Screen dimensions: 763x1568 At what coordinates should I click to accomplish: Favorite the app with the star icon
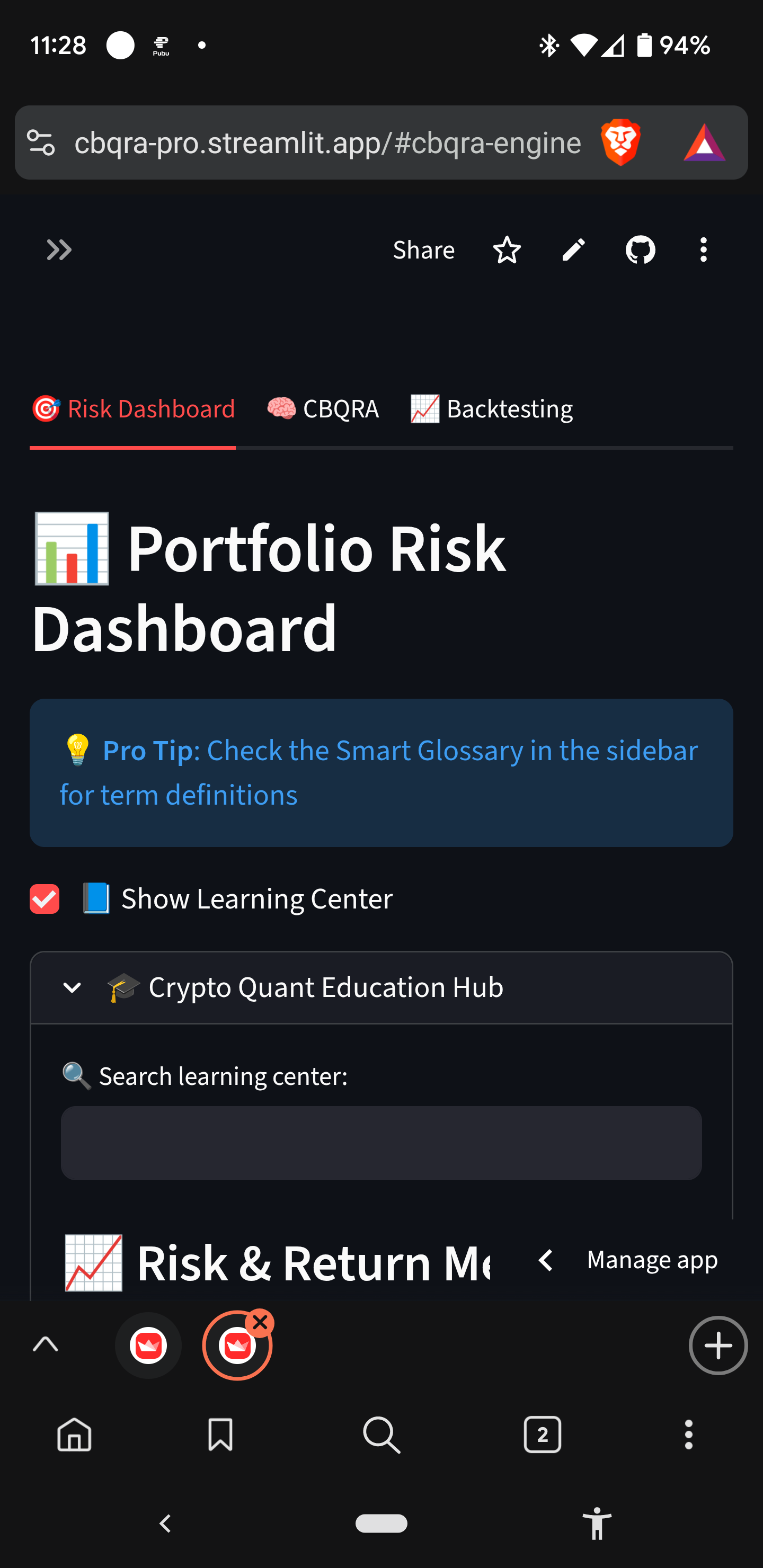[507, 250]
